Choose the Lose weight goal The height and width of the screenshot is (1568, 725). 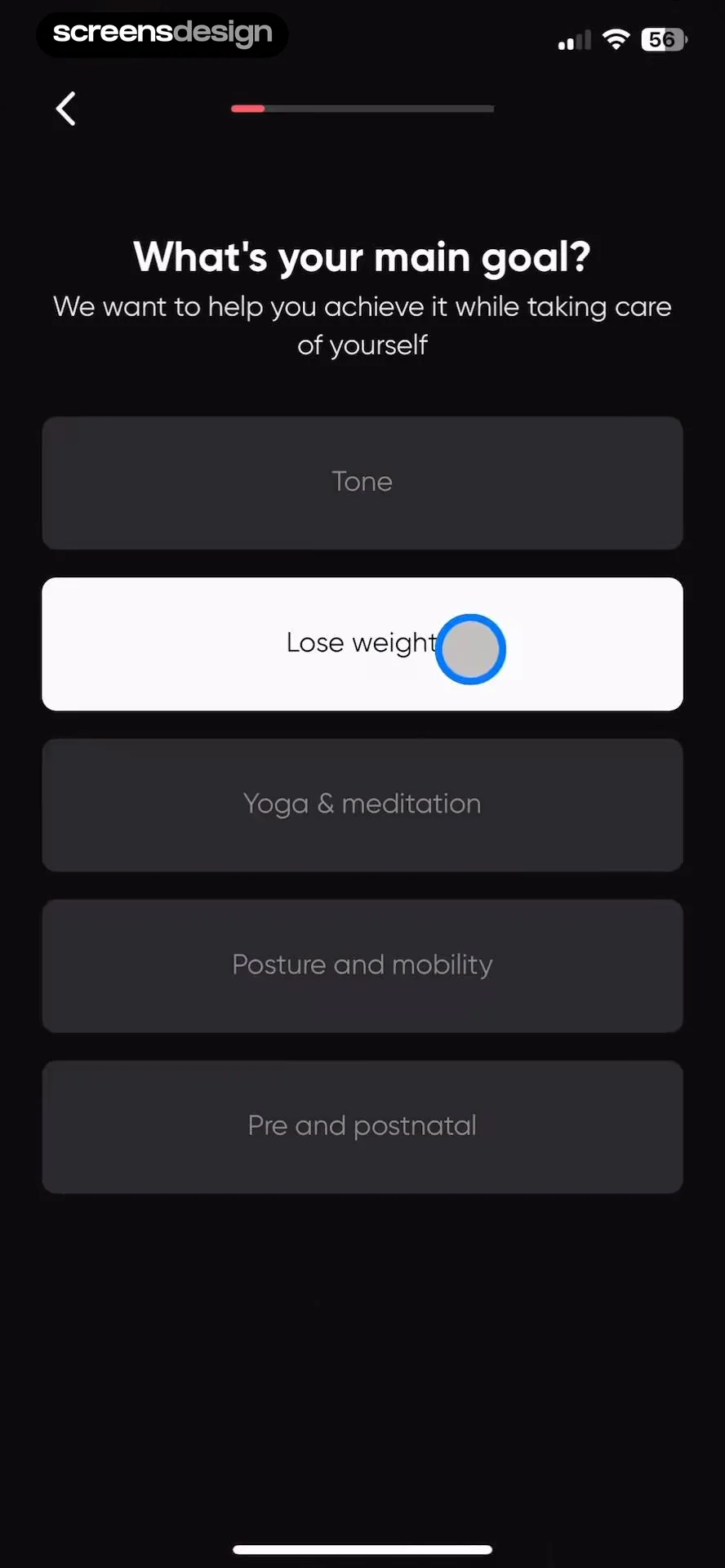[362, 644]
